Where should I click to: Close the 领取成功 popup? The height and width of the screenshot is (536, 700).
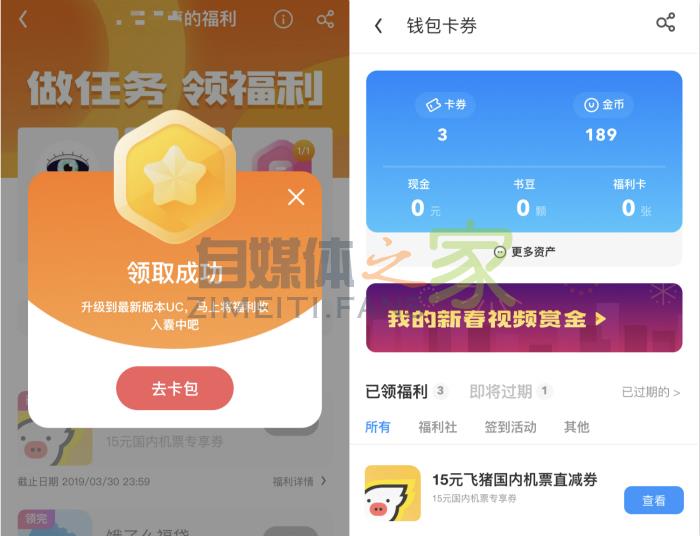pos(296,197)
